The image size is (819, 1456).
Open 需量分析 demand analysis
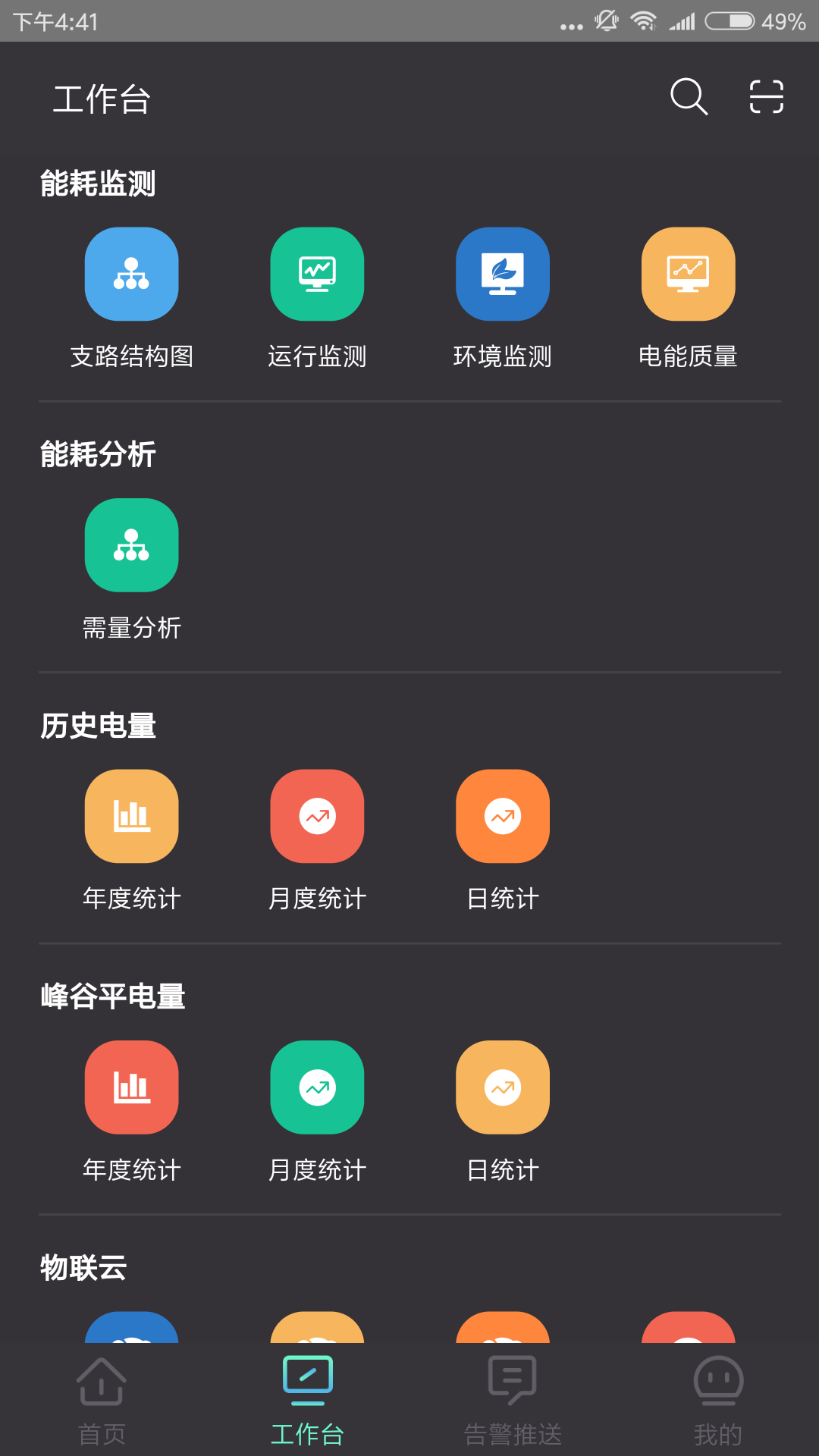(x=131, y=545)
